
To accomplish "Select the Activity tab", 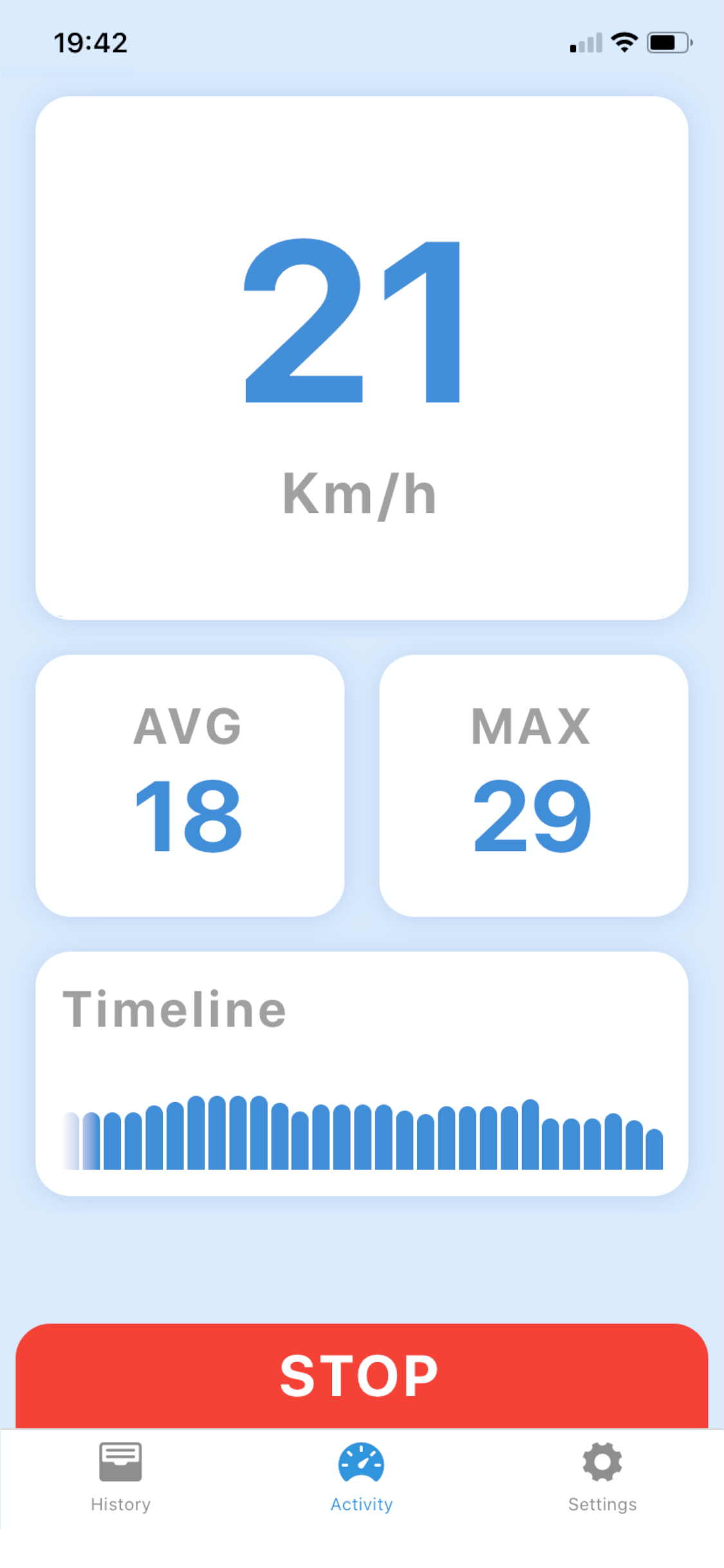I will point(362,1477).
